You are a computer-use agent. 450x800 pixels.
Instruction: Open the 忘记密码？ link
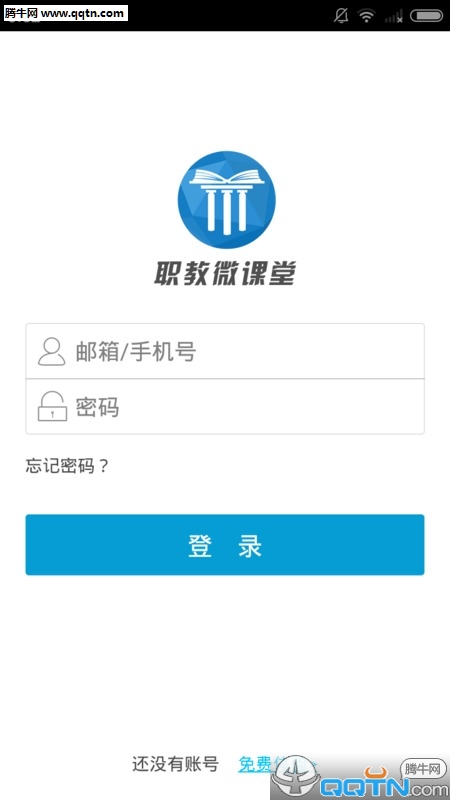click(67, 466)
